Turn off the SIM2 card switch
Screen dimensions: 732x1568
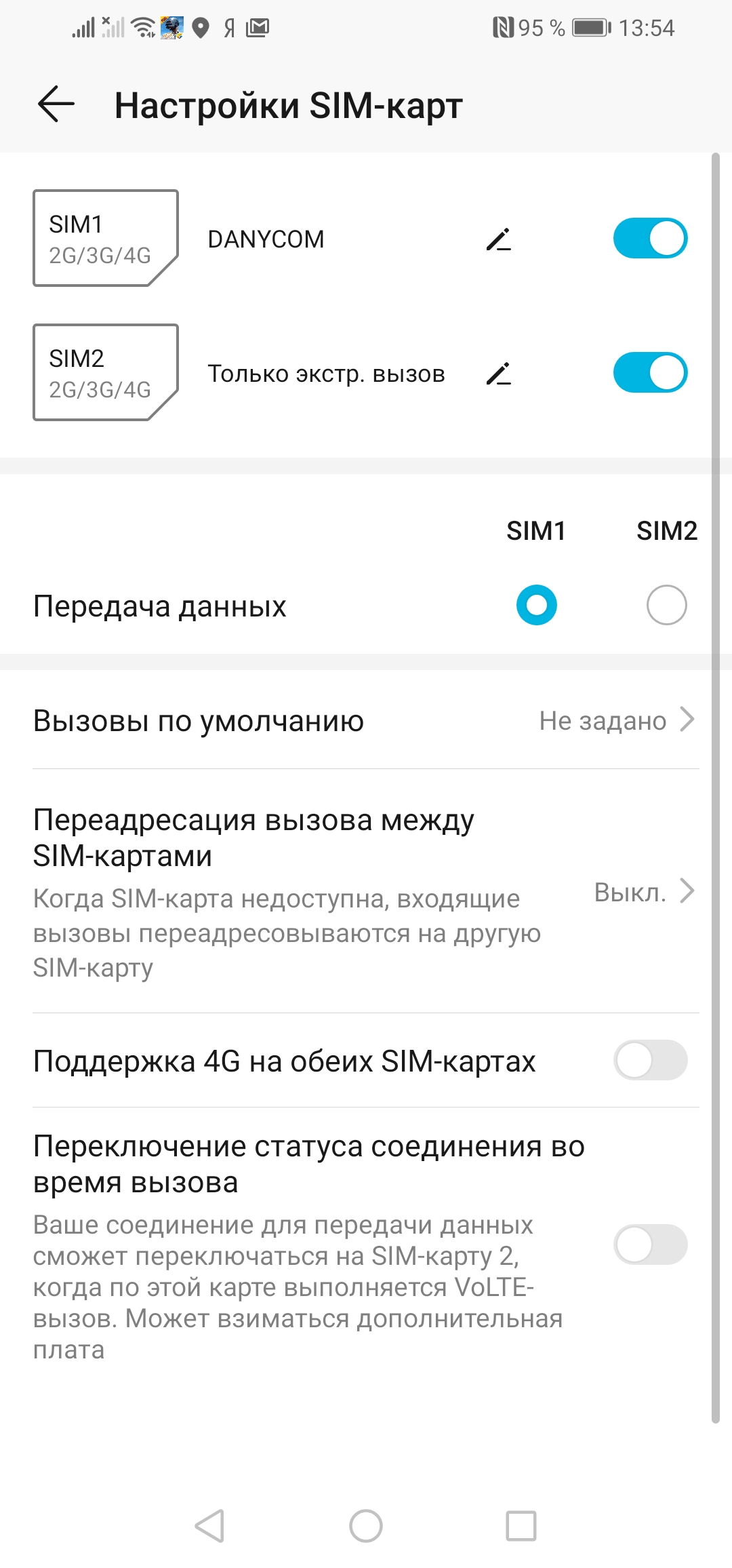pos(650,372)
